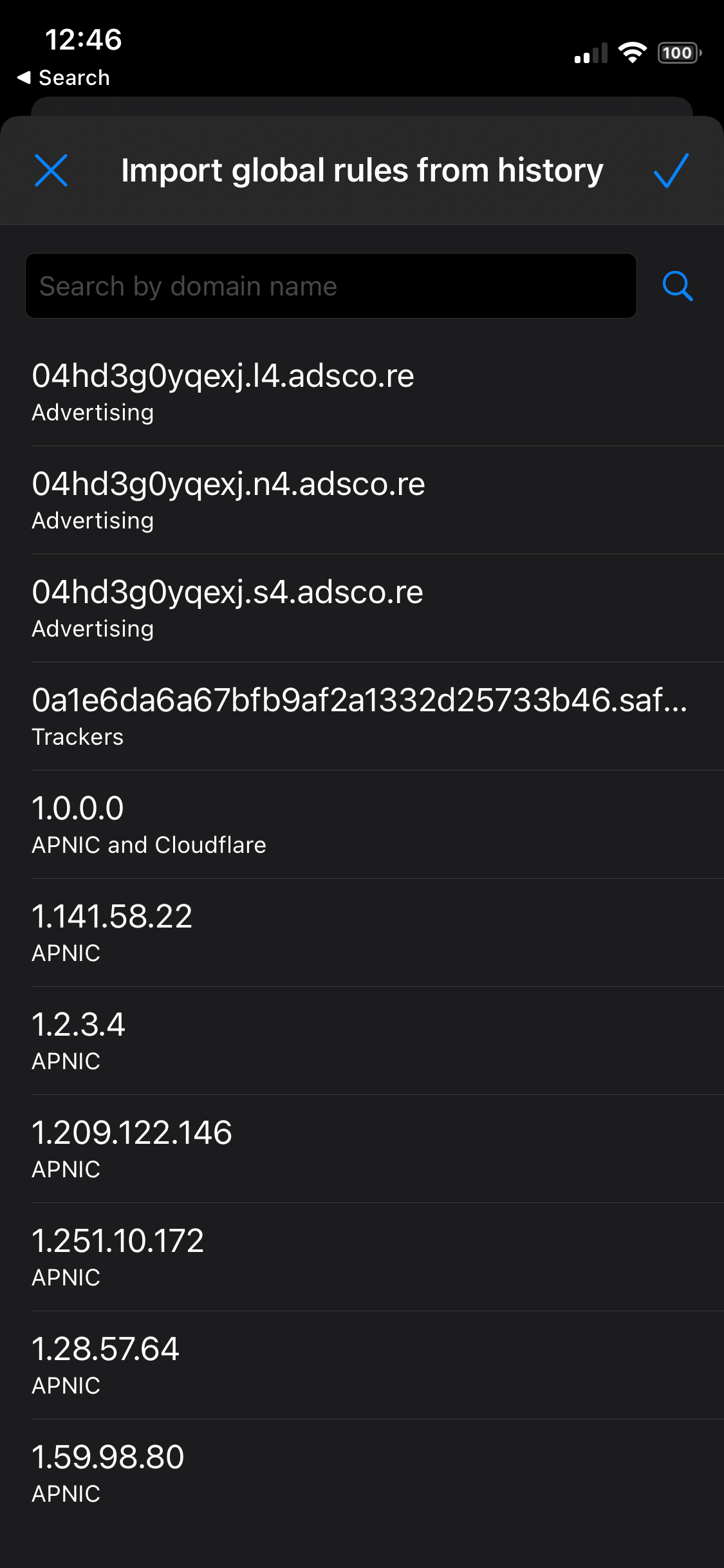Tap the Wi-Fi status icon

coord(633,53)
